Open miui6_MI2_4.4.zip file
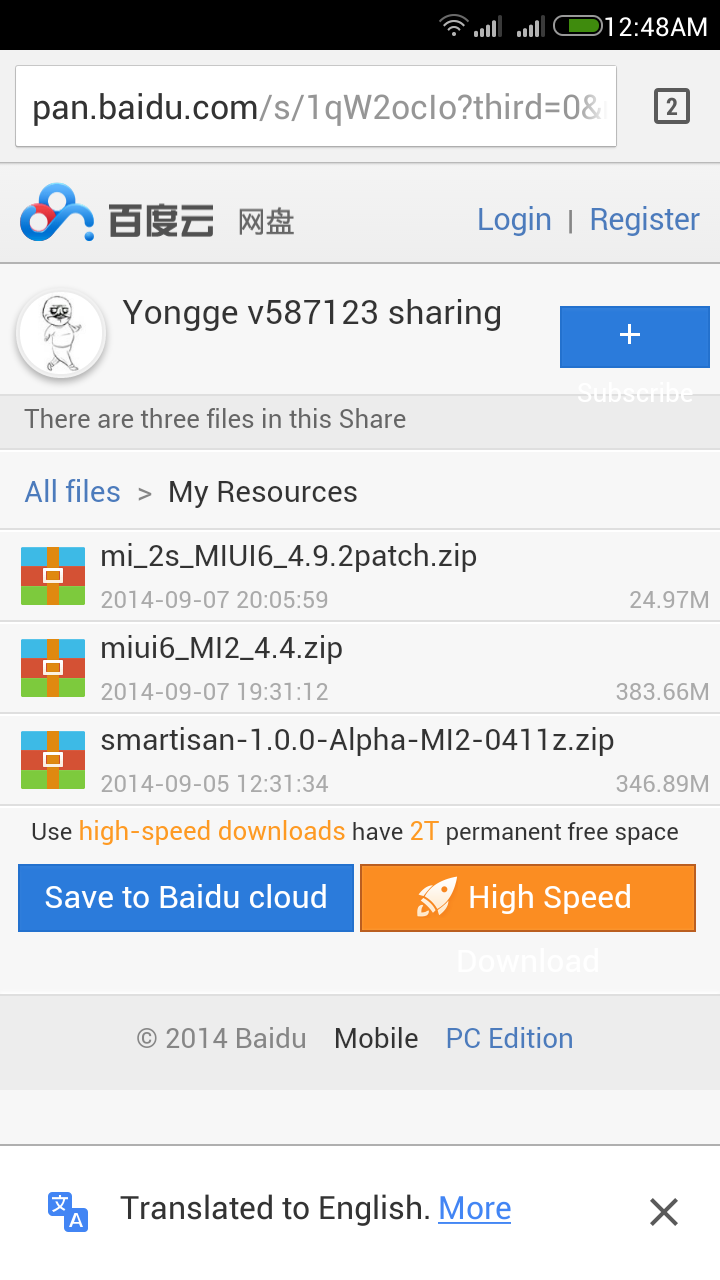720x1280 pixels. tap(360, 667)
